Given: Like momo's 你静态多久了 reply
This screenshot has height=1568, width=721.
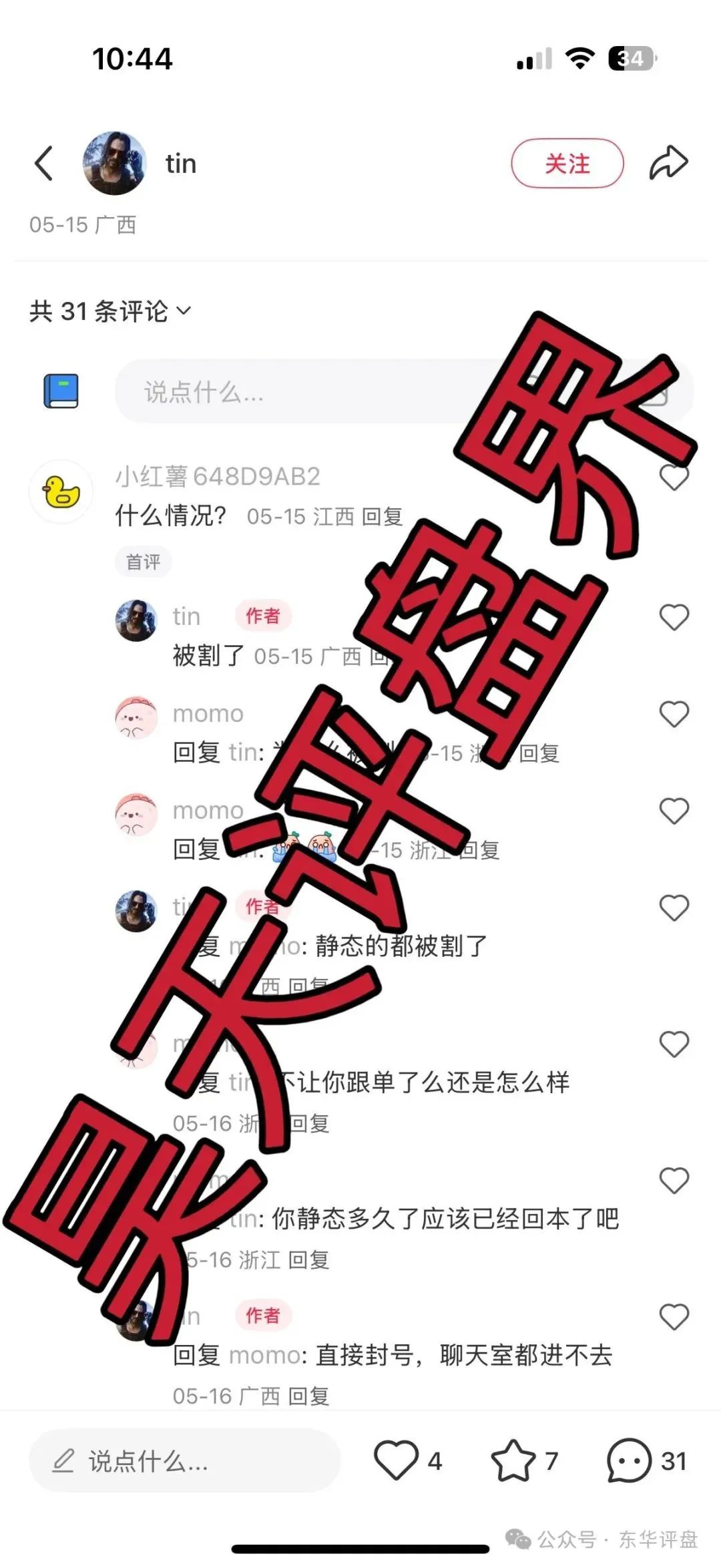Looking at the screenshot, I should [674, 1181].
